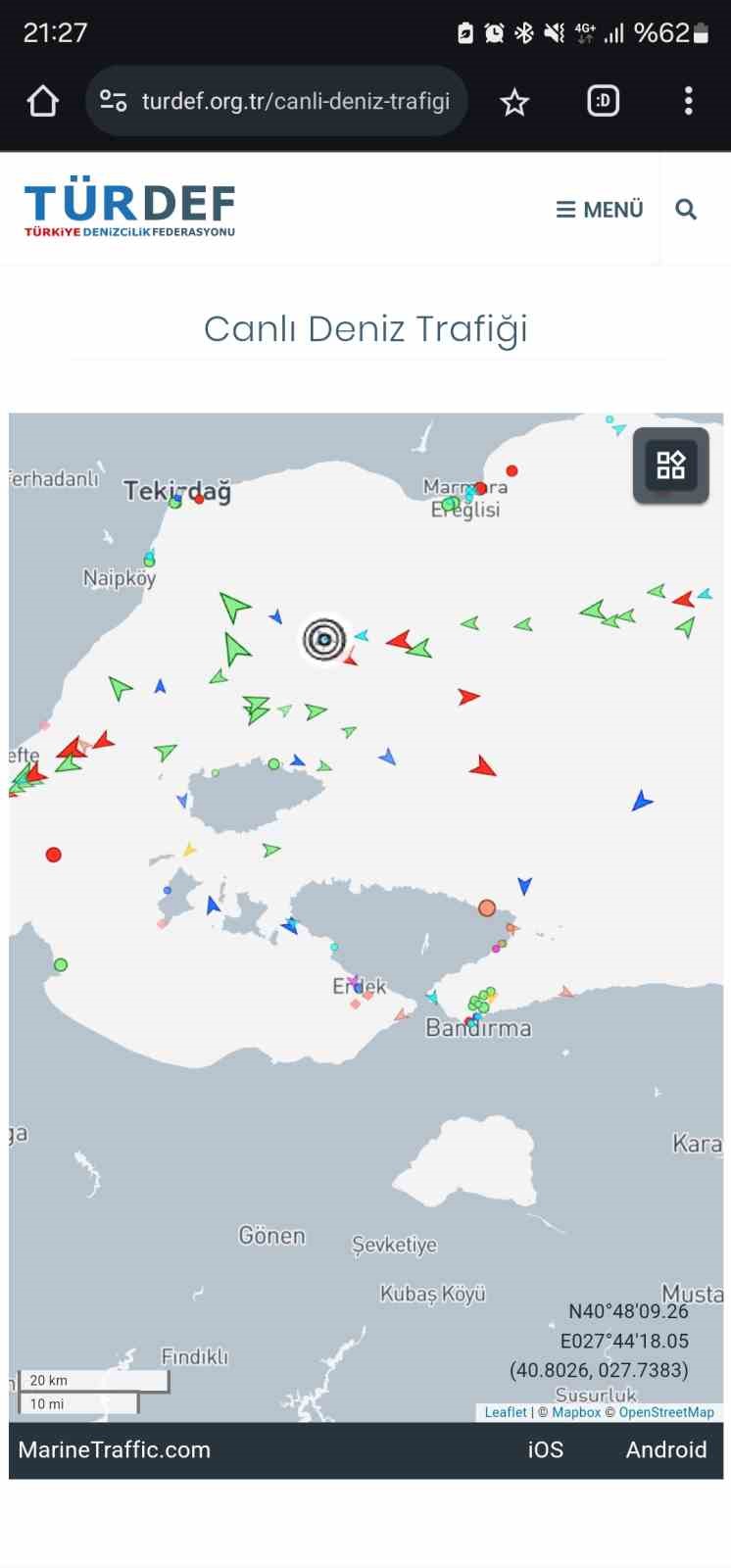Open the map layers grid icon
This screenshot has height=1568, width=731.
(x=670, y=466)
